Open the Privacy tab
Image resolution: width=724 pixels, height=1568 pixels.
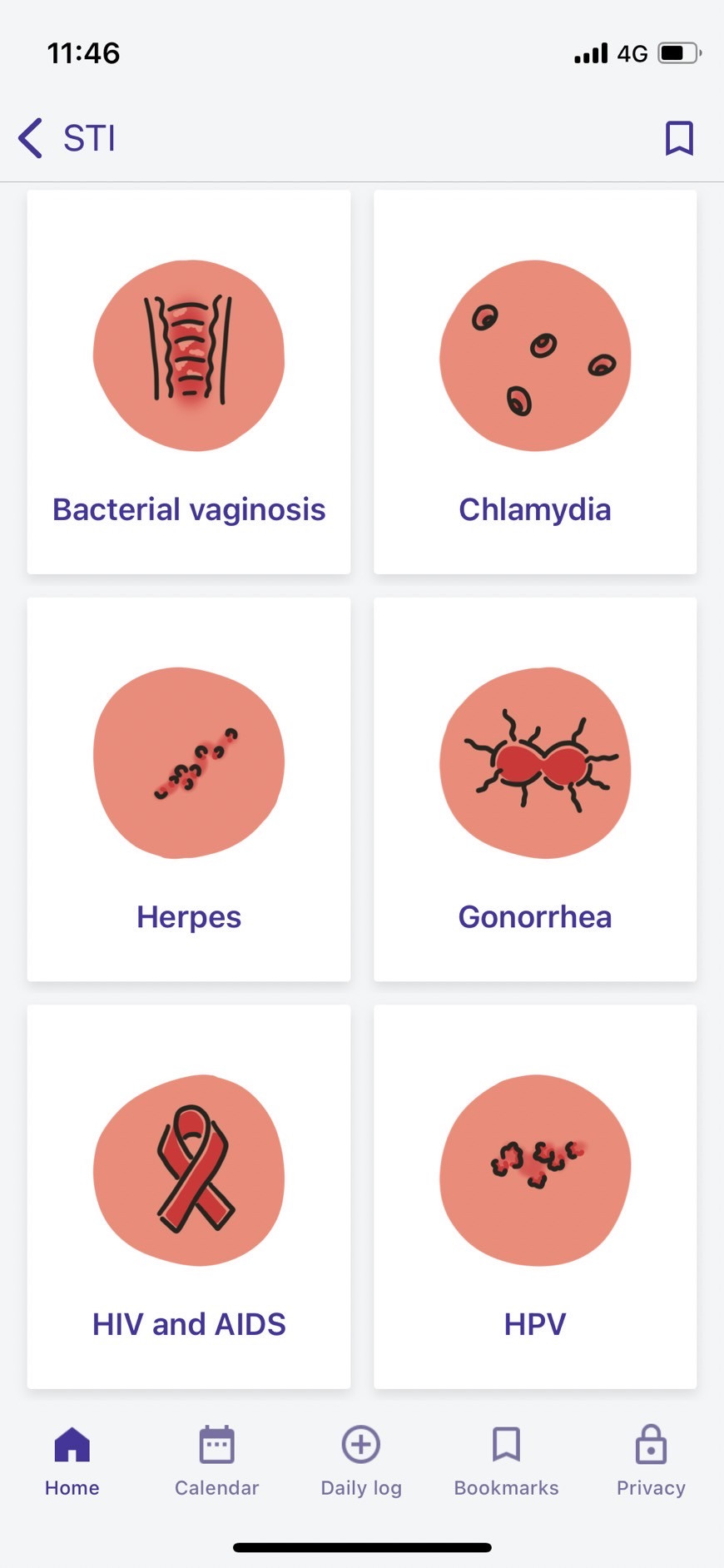point(651,1461)
